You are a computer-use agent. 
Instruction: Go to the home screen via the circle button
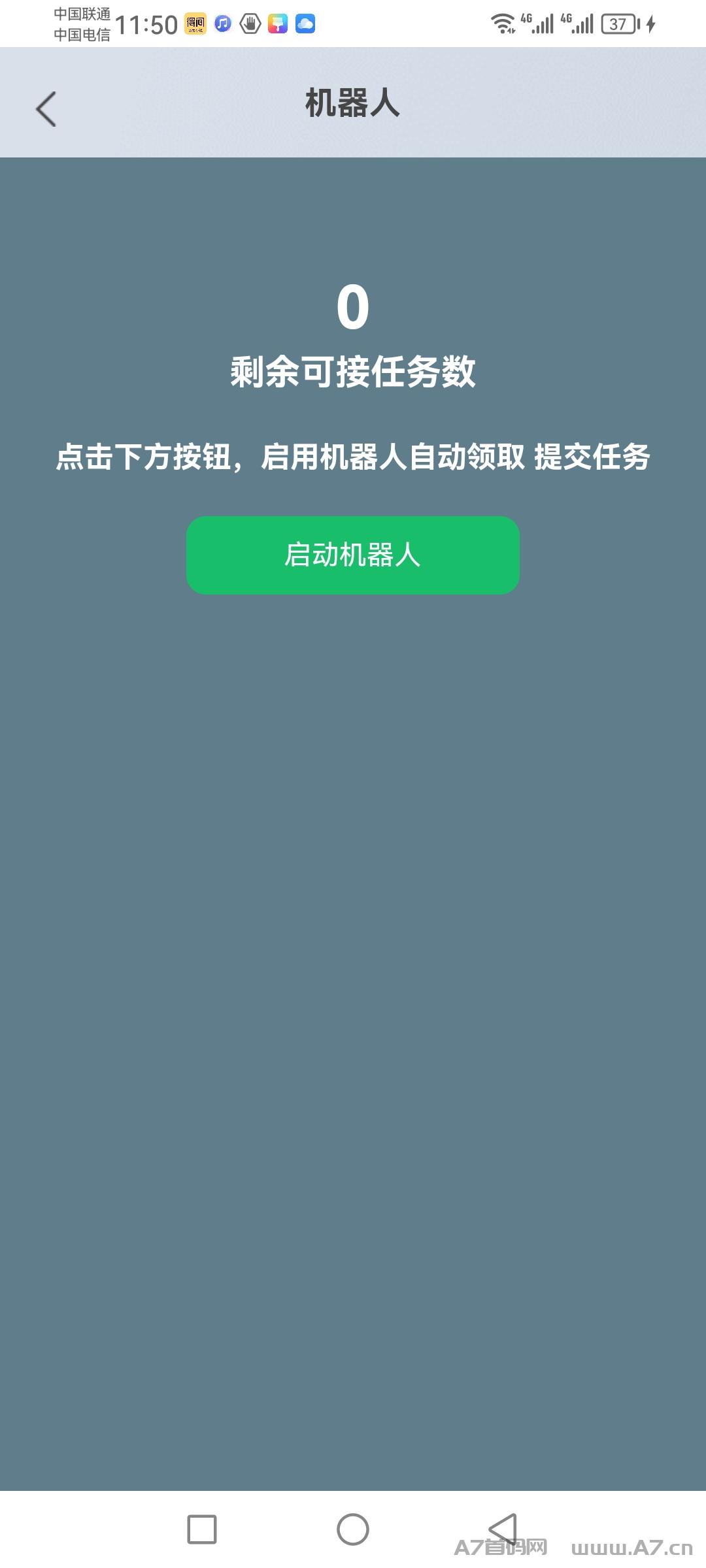pyautogui.click(x=353, y=1529)
